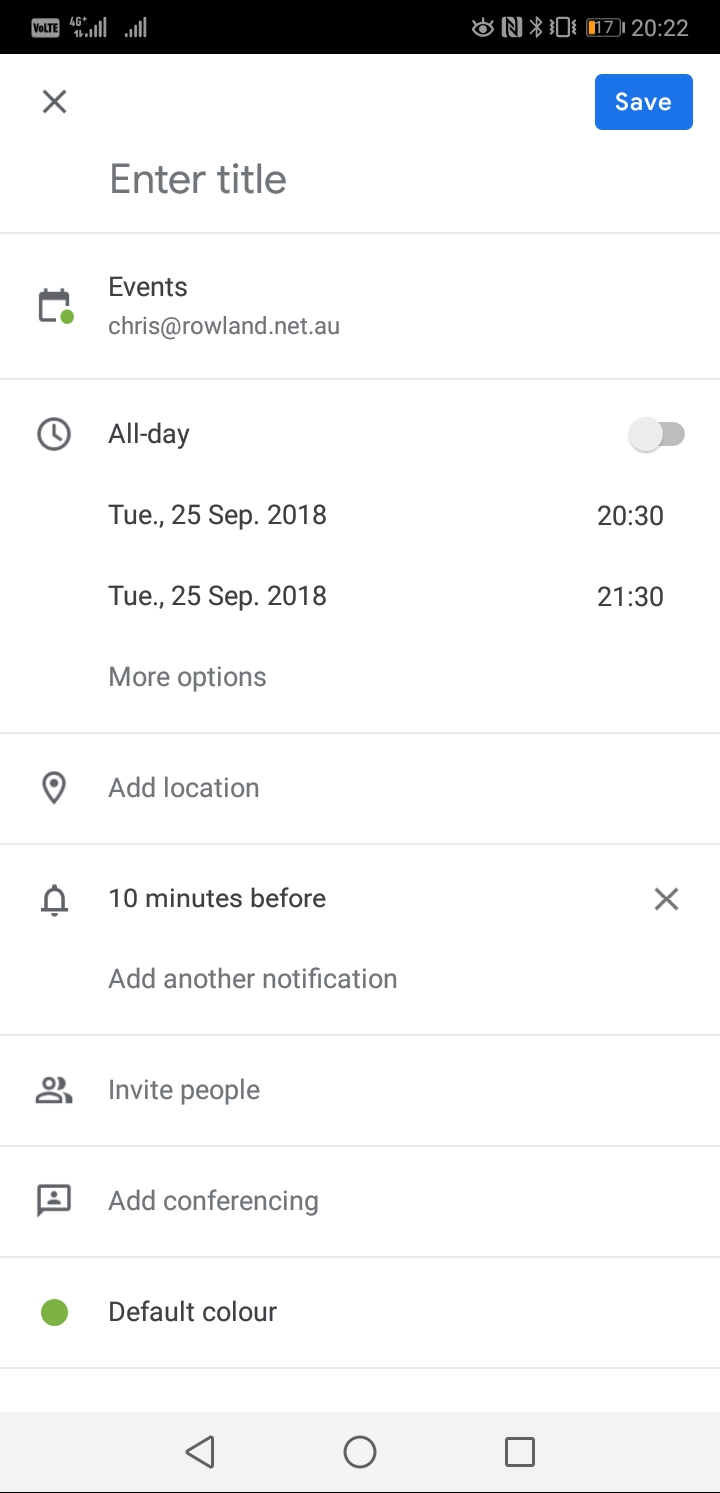Go back using the system back button
This screenshot has height=1493, width=720.
tap(200, 1452)
